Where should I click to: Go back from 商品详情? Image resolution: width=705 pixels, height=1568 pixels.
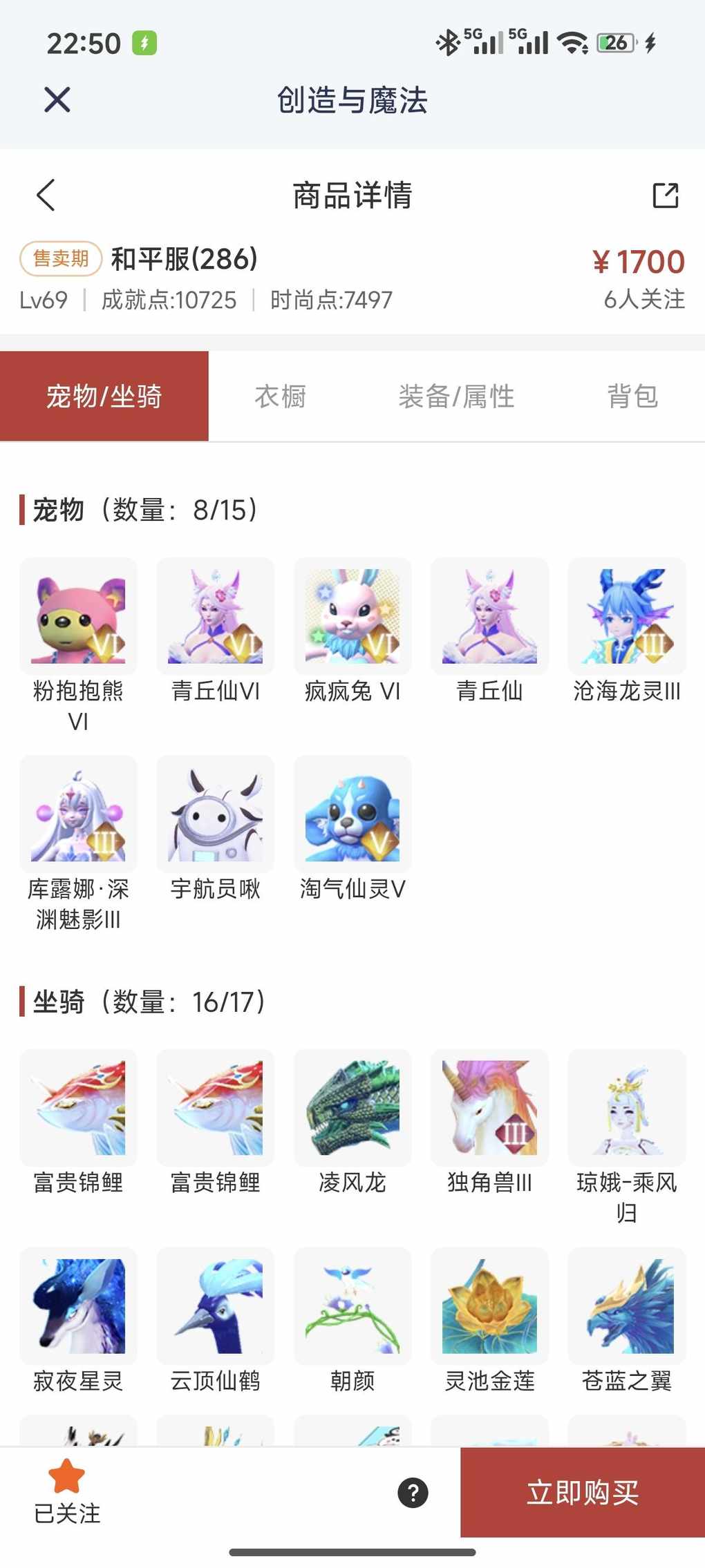[46, 195]
